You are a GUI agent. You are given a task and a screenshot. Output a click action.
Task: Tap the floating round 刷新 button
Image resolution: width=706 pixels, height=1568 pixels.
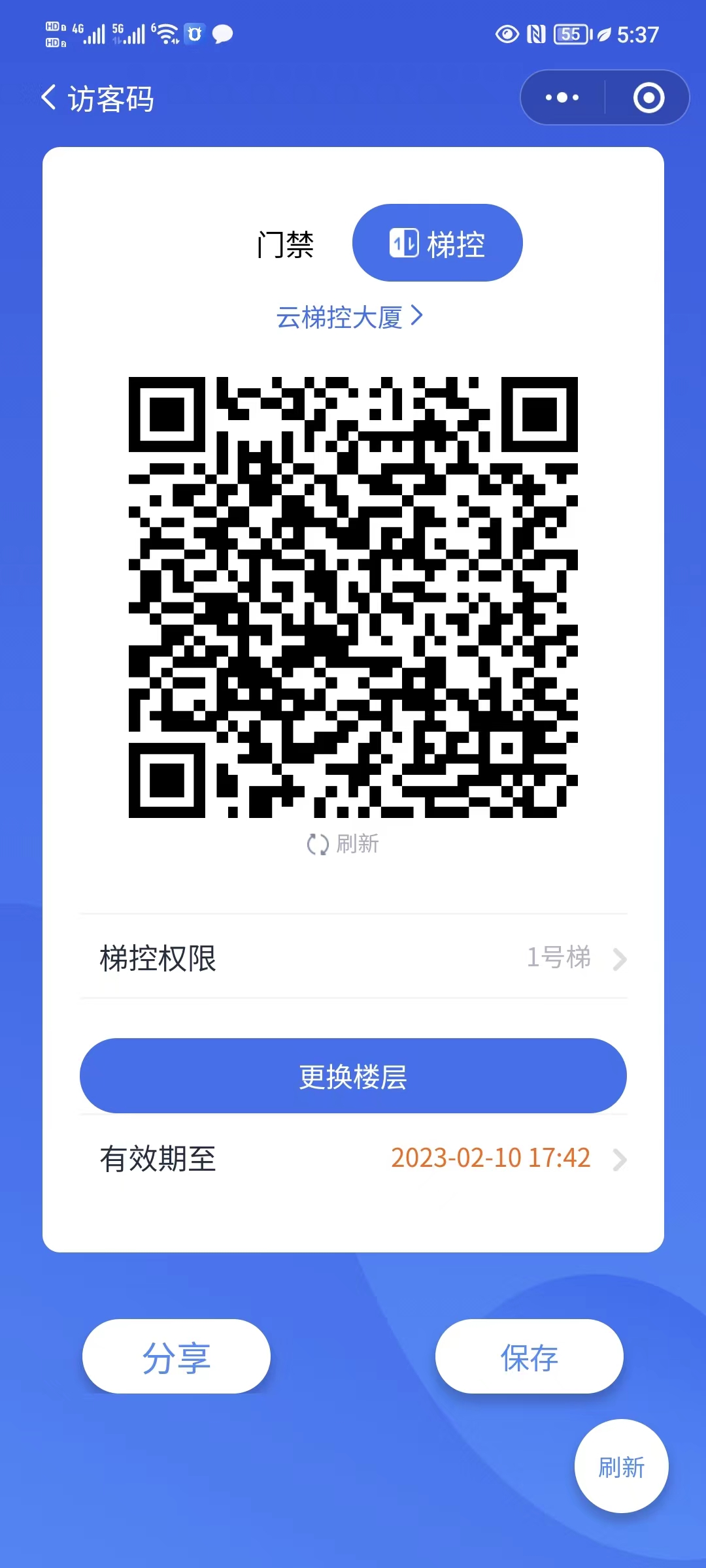(622, 1466)
